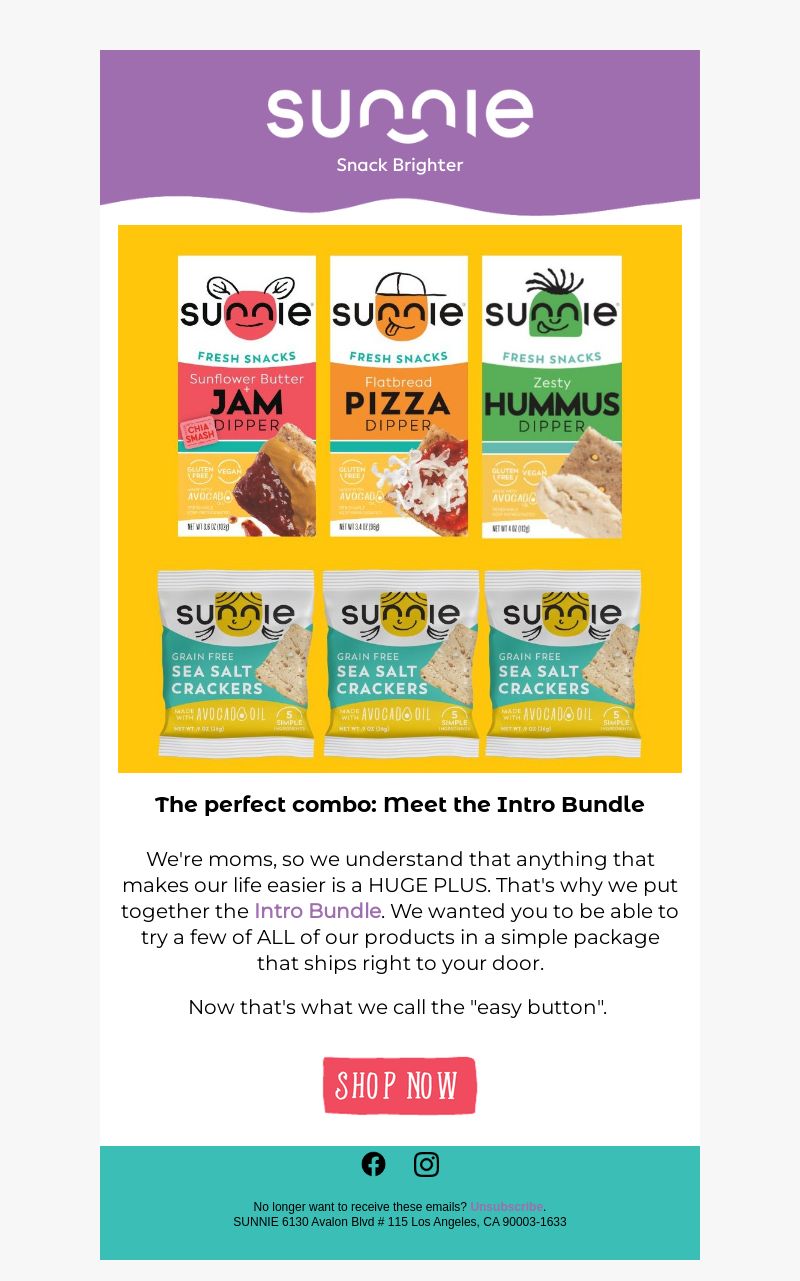Viewport: 800px width, 1281px height.
Task: Open Sunnie's Facebook page
Action: click(x=373, y=1164)
